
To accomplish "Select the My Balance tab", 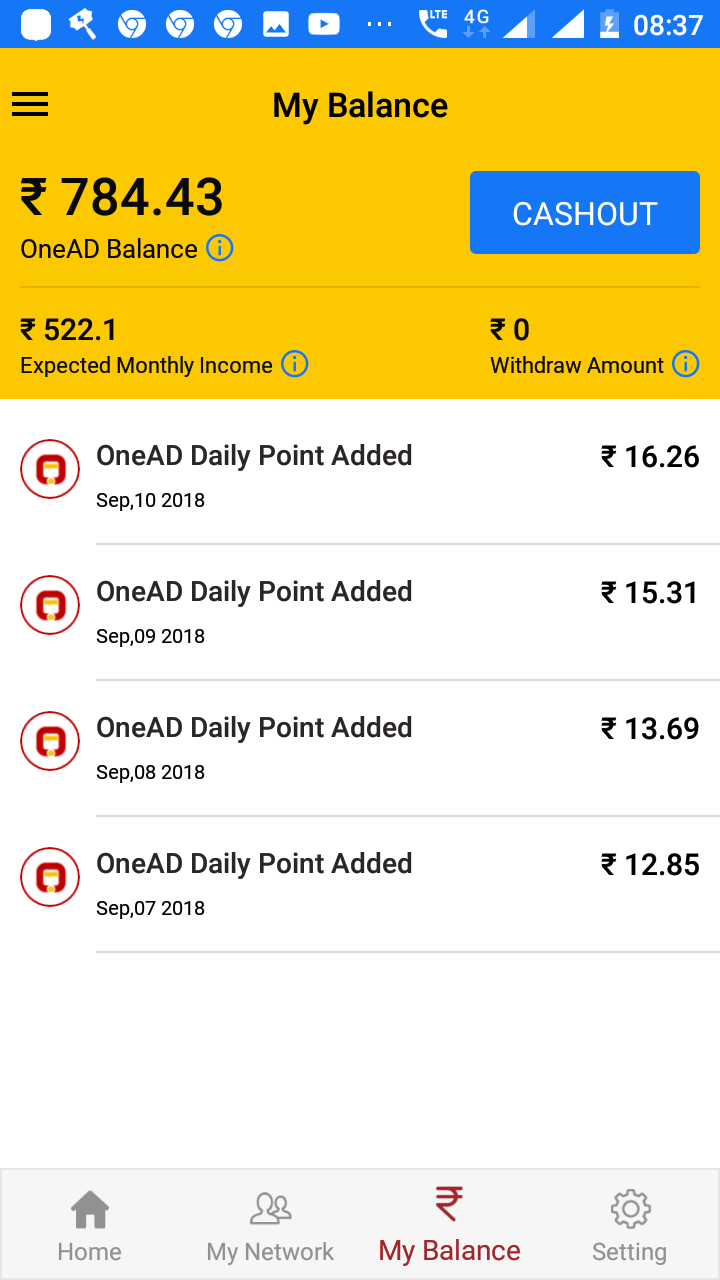I will [450, 1226].
